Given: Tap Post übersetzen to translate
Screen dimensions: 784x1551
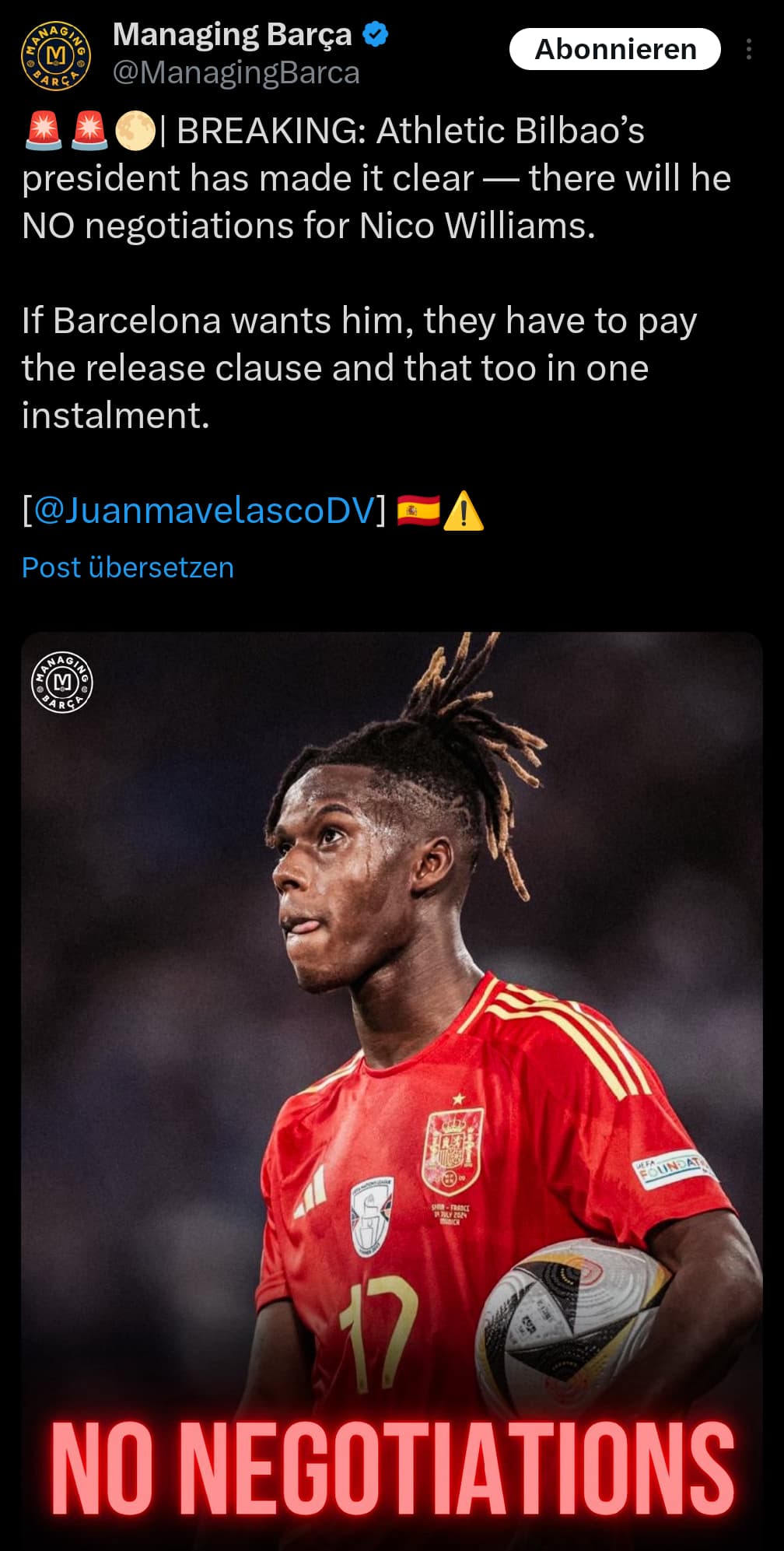Looking at the screenshot, I should (128, 567).
